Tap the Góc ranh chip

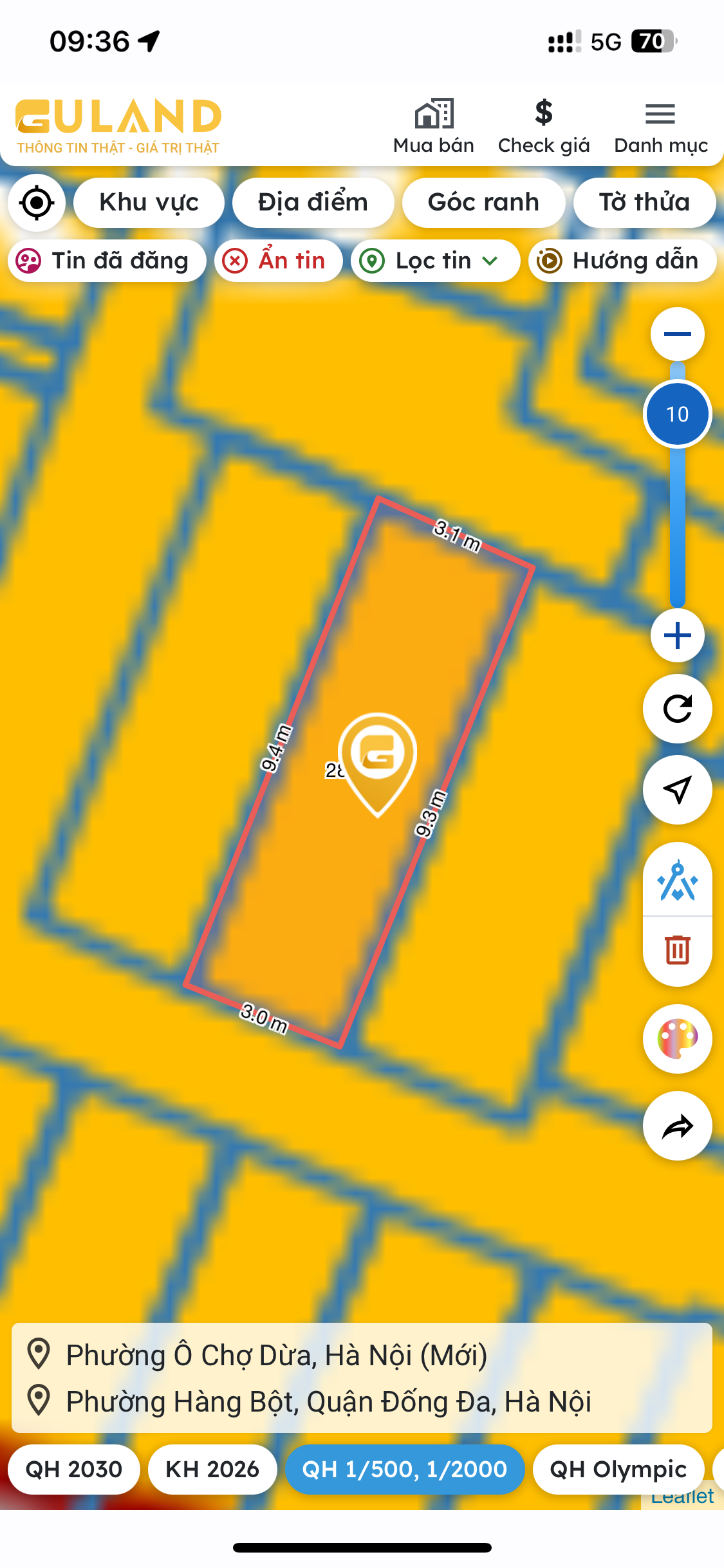[483, 203]
